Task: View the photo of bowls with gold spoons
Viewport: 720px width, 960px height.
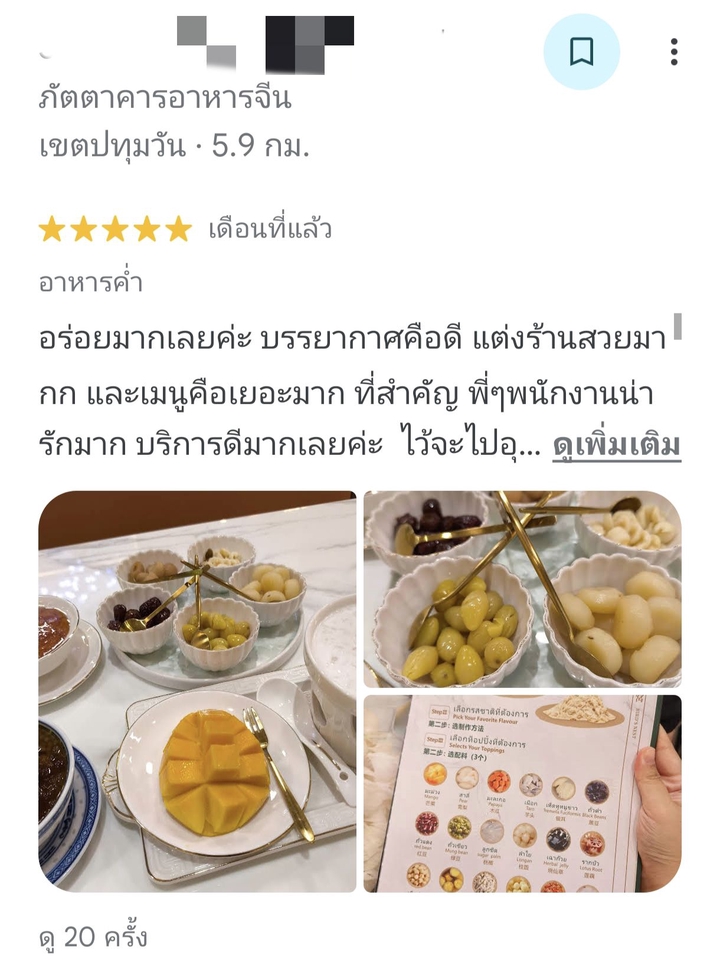Action: coord(522,588)
